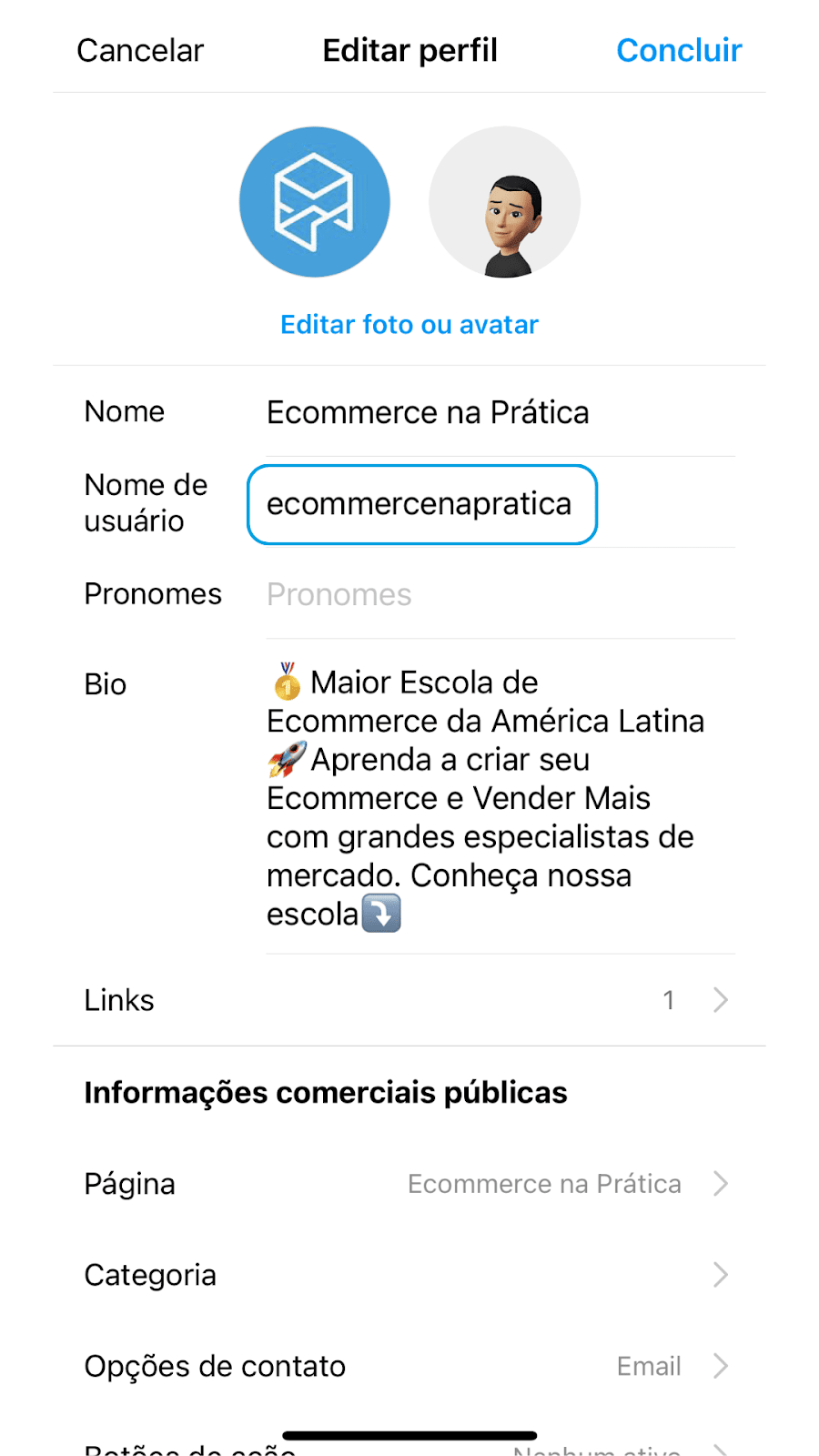819x1456 pixels.
Task: Tap Cancelar to discard profile edits
Action: [140, 51]
